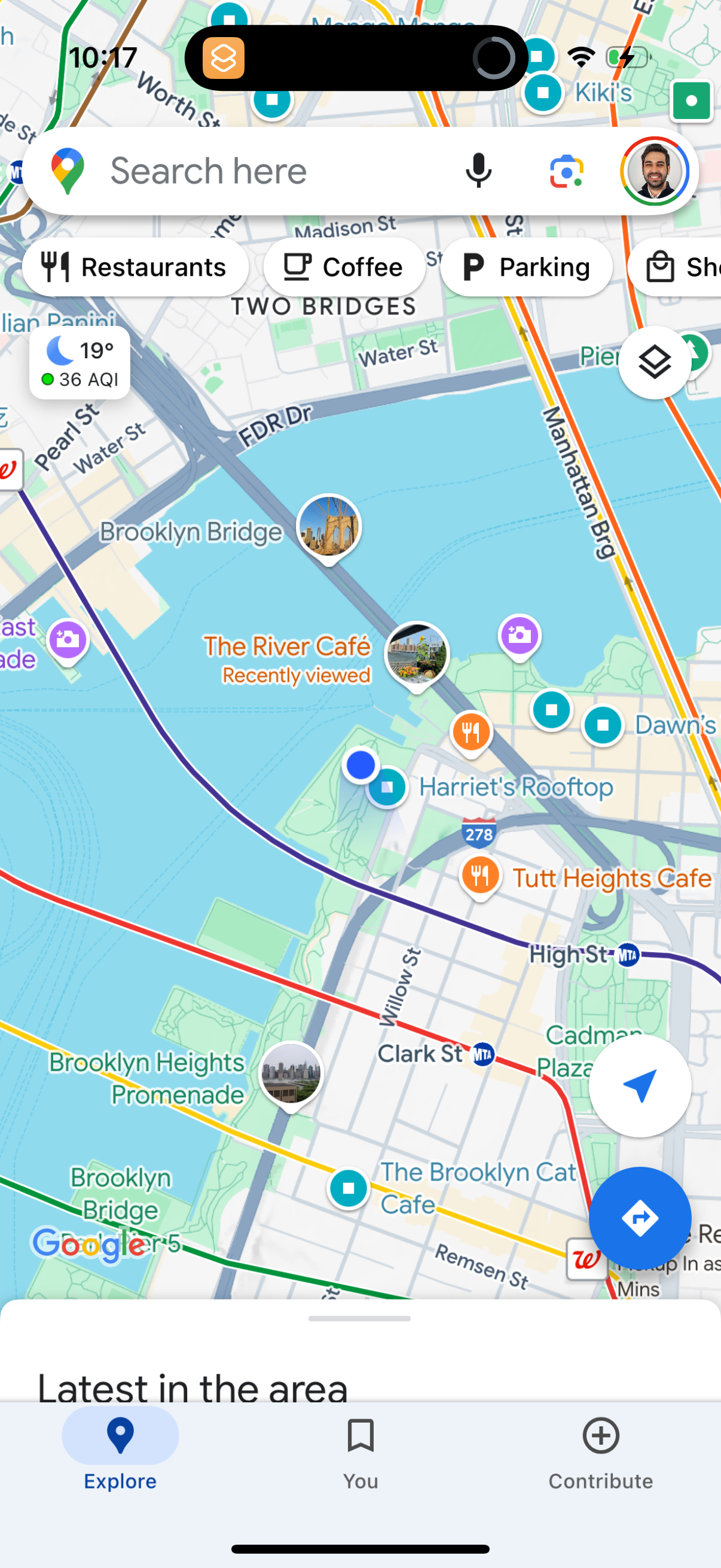The height and width of the screenshot is (1568, 721).
Task: Toggle the Parking filter chip
Action: click(x=526, y=266)
